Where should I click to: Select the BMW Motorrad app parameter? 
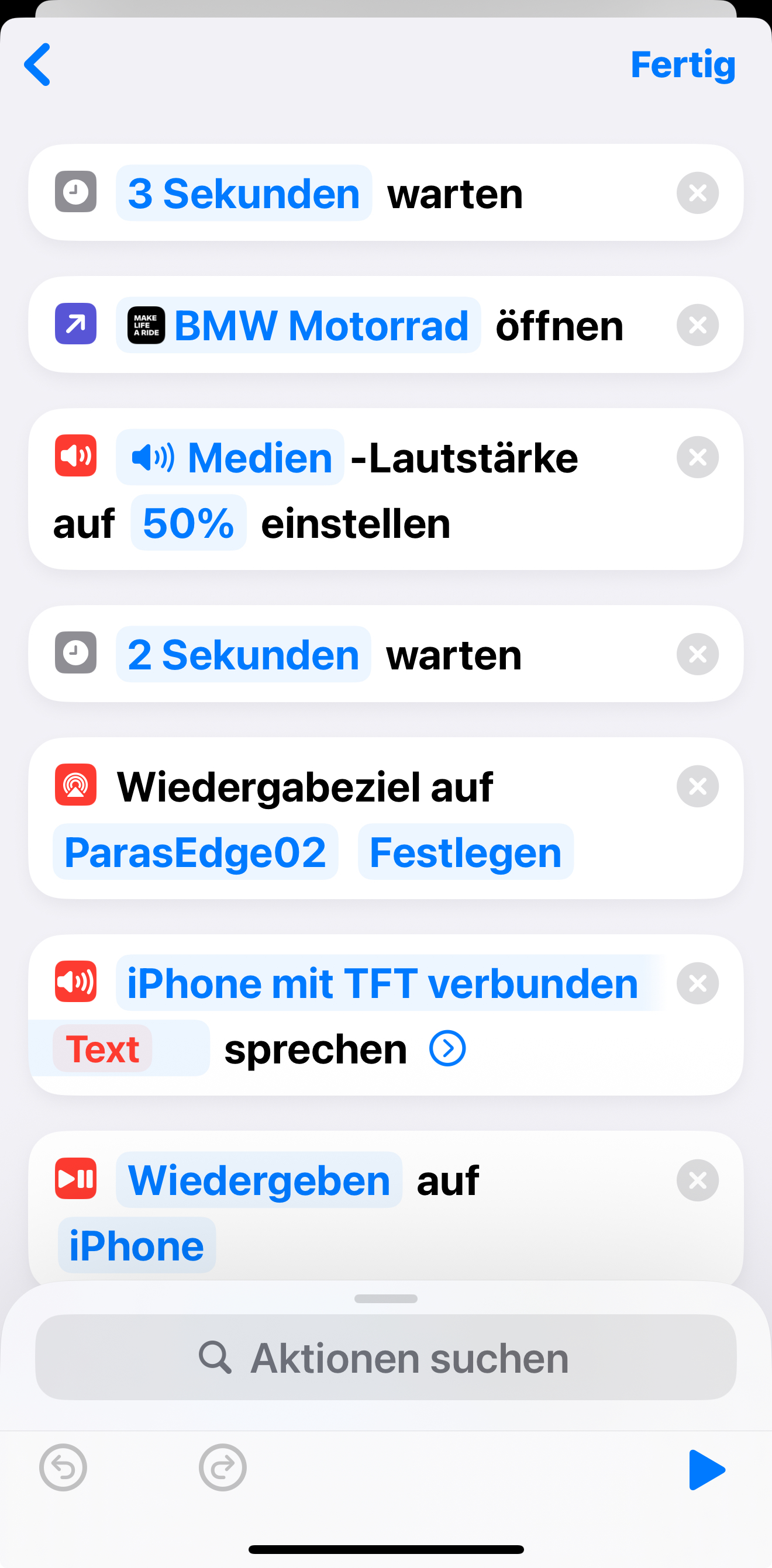298,326
